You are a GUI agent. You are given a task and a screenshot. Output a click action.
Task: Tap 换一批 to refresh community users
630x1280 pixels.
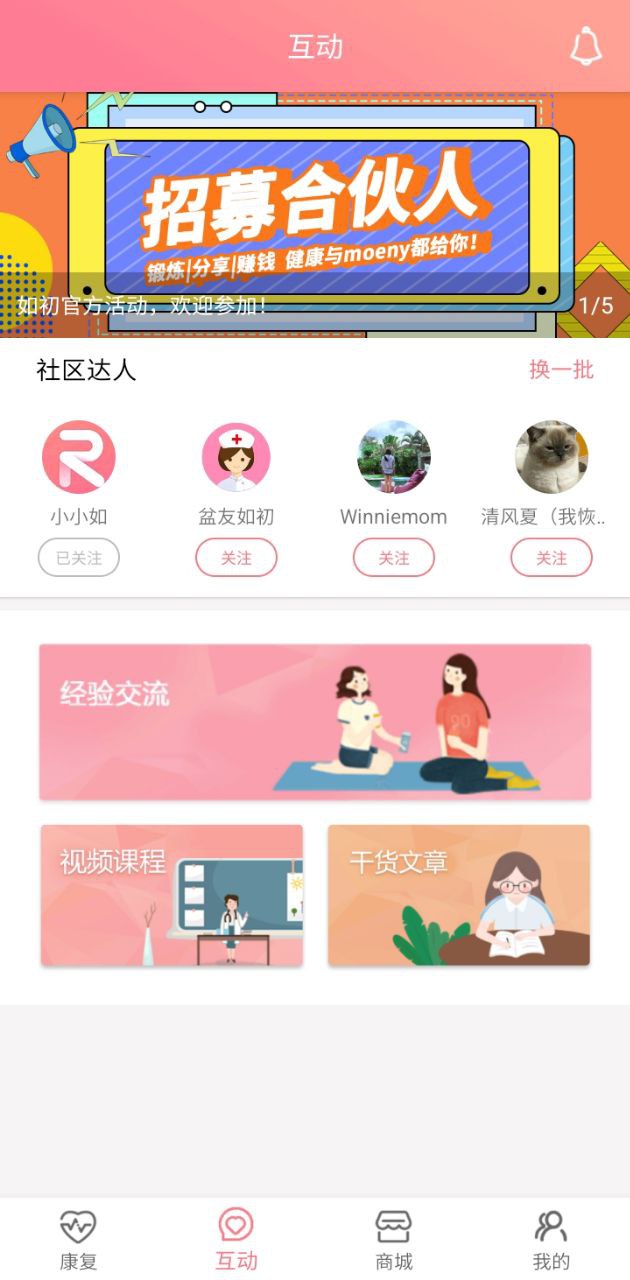click(x=561, y=370)
